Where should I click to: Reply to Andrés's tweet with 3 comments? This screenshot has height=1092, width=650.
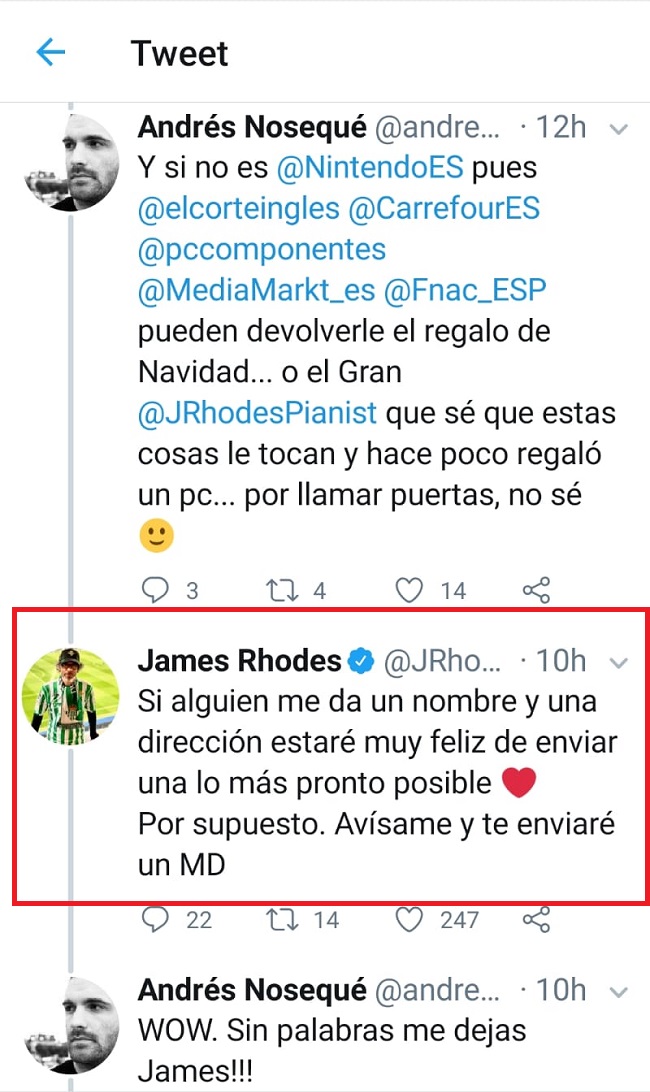pos(155,591)
